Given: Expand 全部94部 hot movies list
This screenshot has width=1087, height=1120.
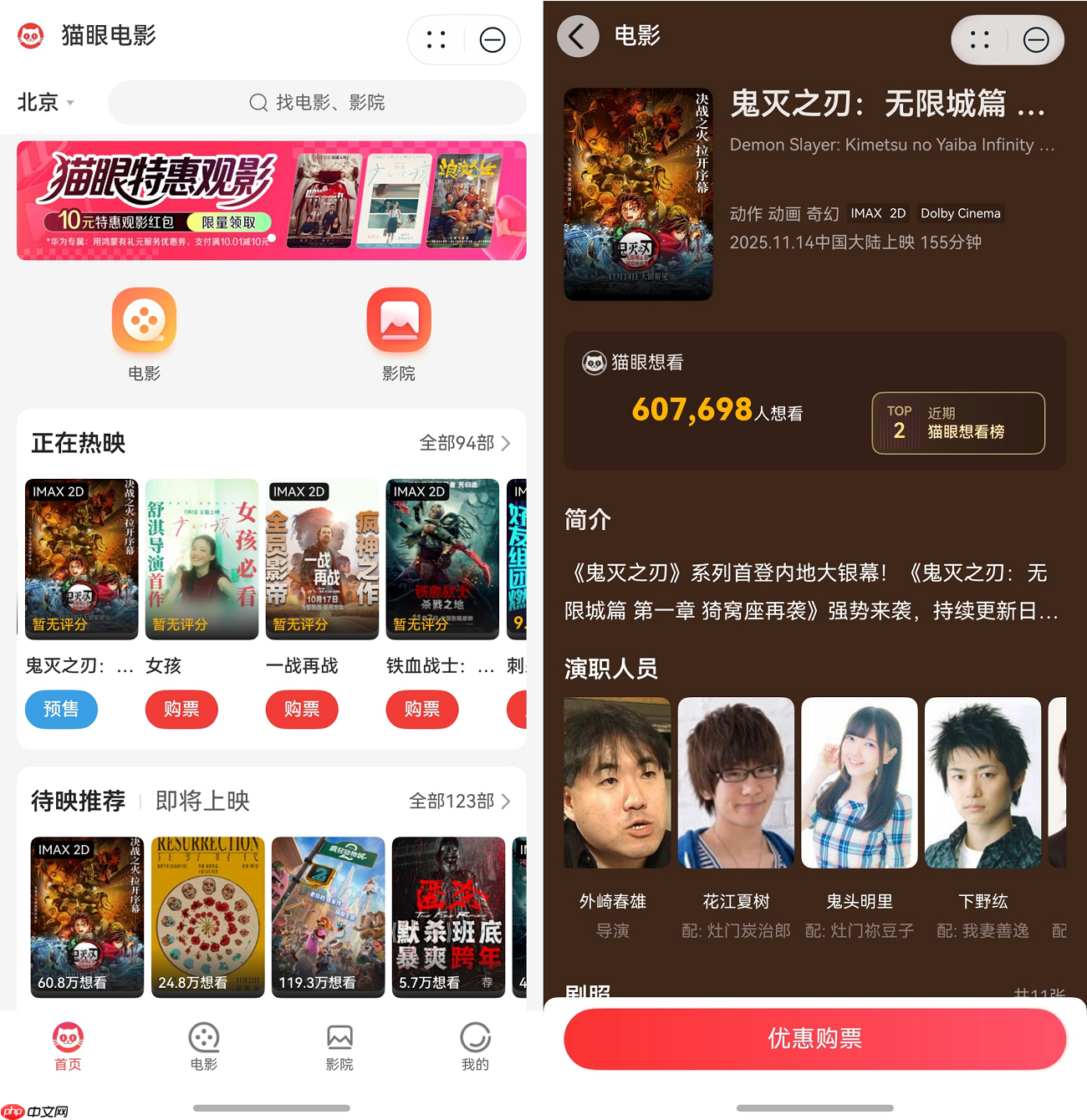Looking at the screenshot, I should point(457,443).
